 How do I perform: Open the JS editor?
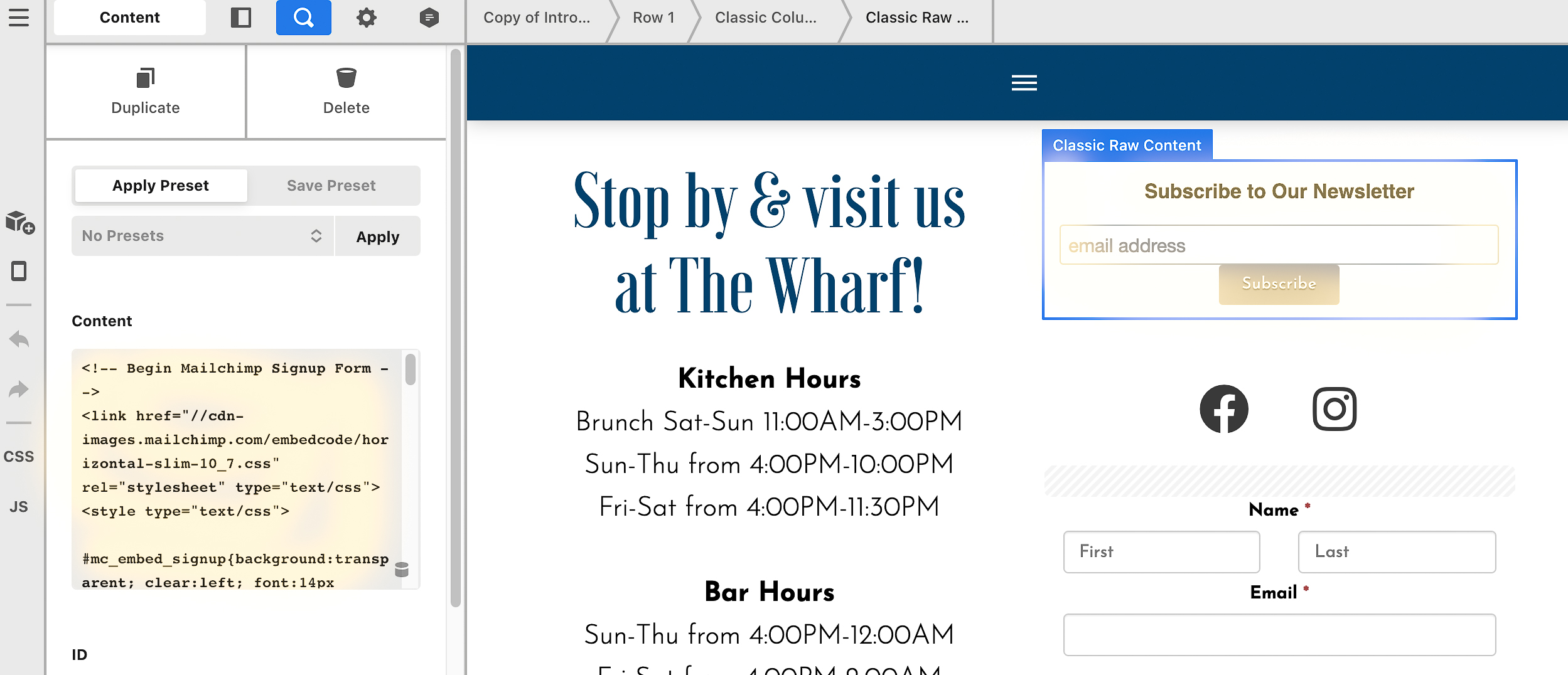click(19, 507)
